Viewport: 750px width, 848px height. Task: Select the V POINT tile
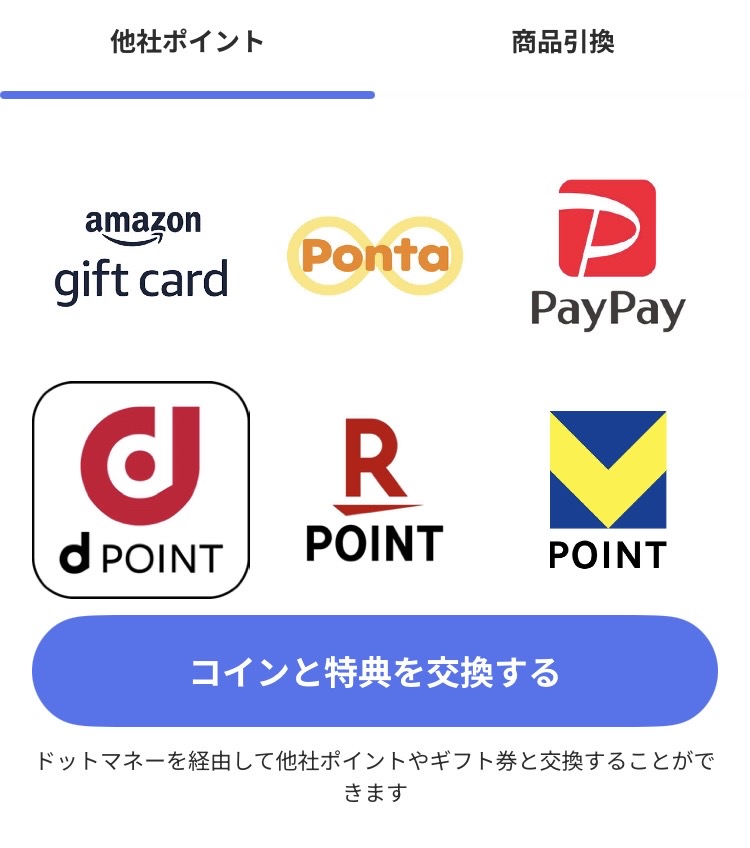tap(608, 489)
